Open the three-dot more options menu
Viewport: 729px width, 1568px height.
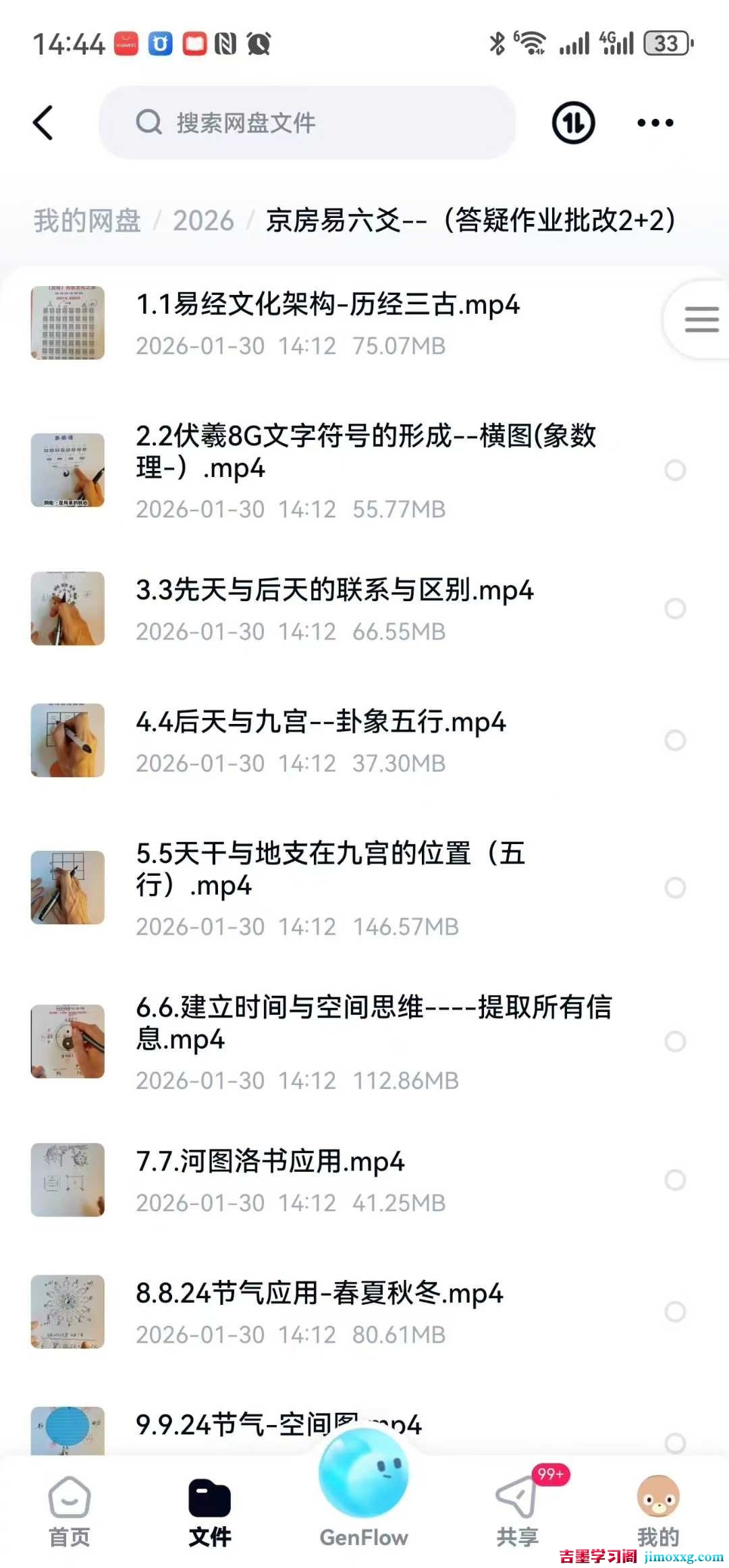(x=654, y=123)
